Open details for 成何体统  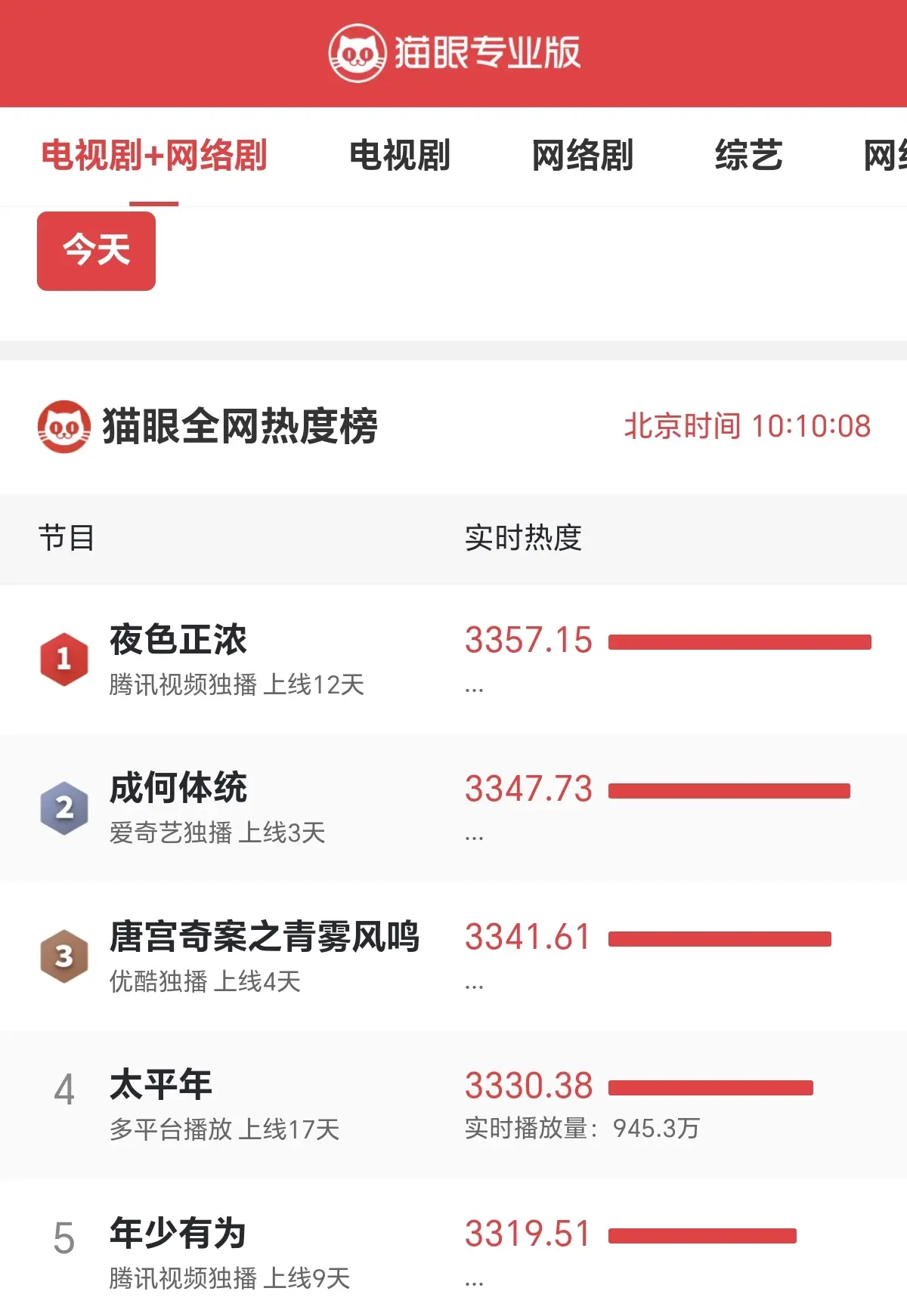178,789
